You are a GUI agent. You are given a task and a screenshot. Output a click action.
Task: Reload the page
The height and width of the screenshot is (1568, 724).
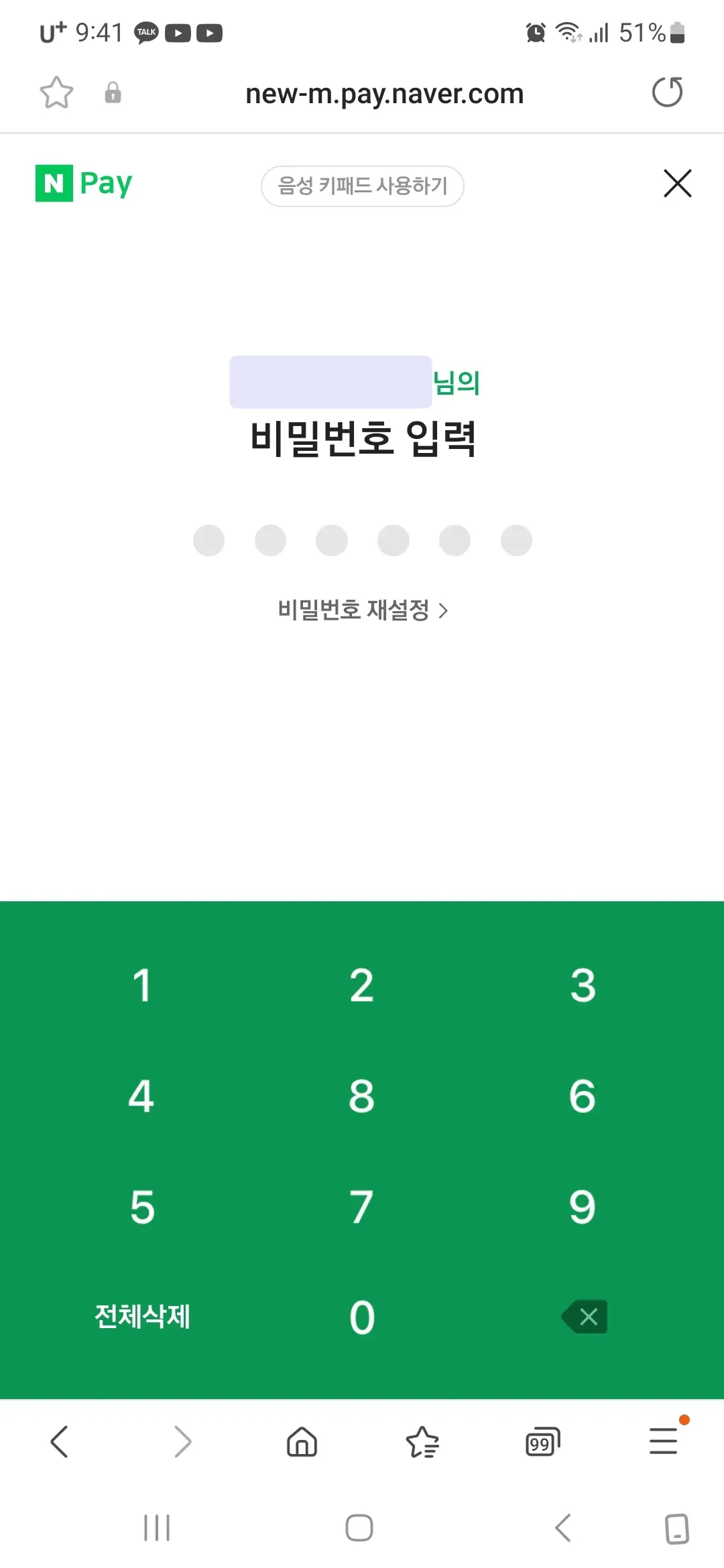(x=668, y=93)
